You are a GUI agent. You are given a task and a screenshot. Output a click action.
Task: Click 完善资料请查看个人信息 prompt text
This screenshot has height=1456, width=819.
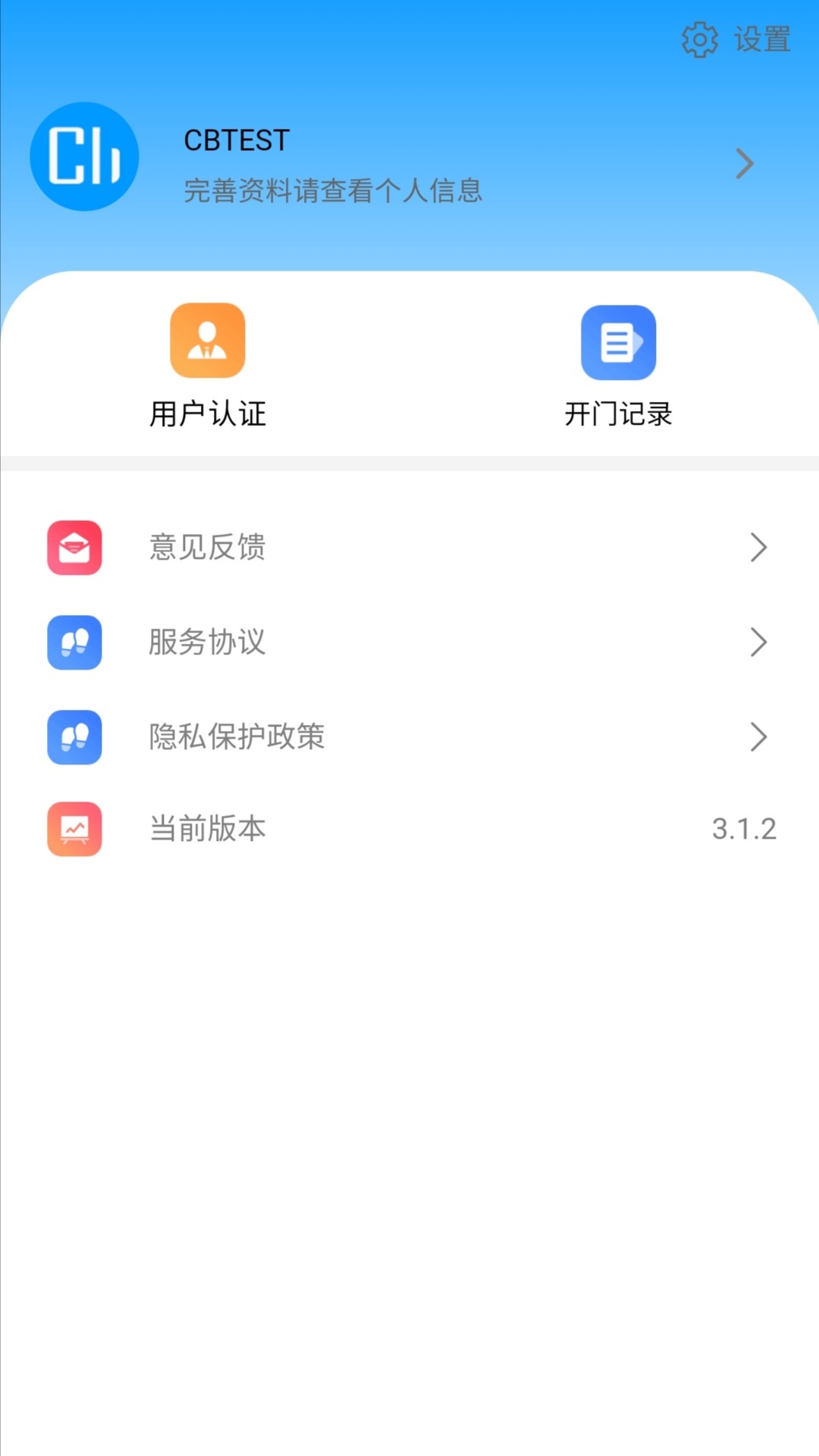pyautogui.click(x=332, y=190)
